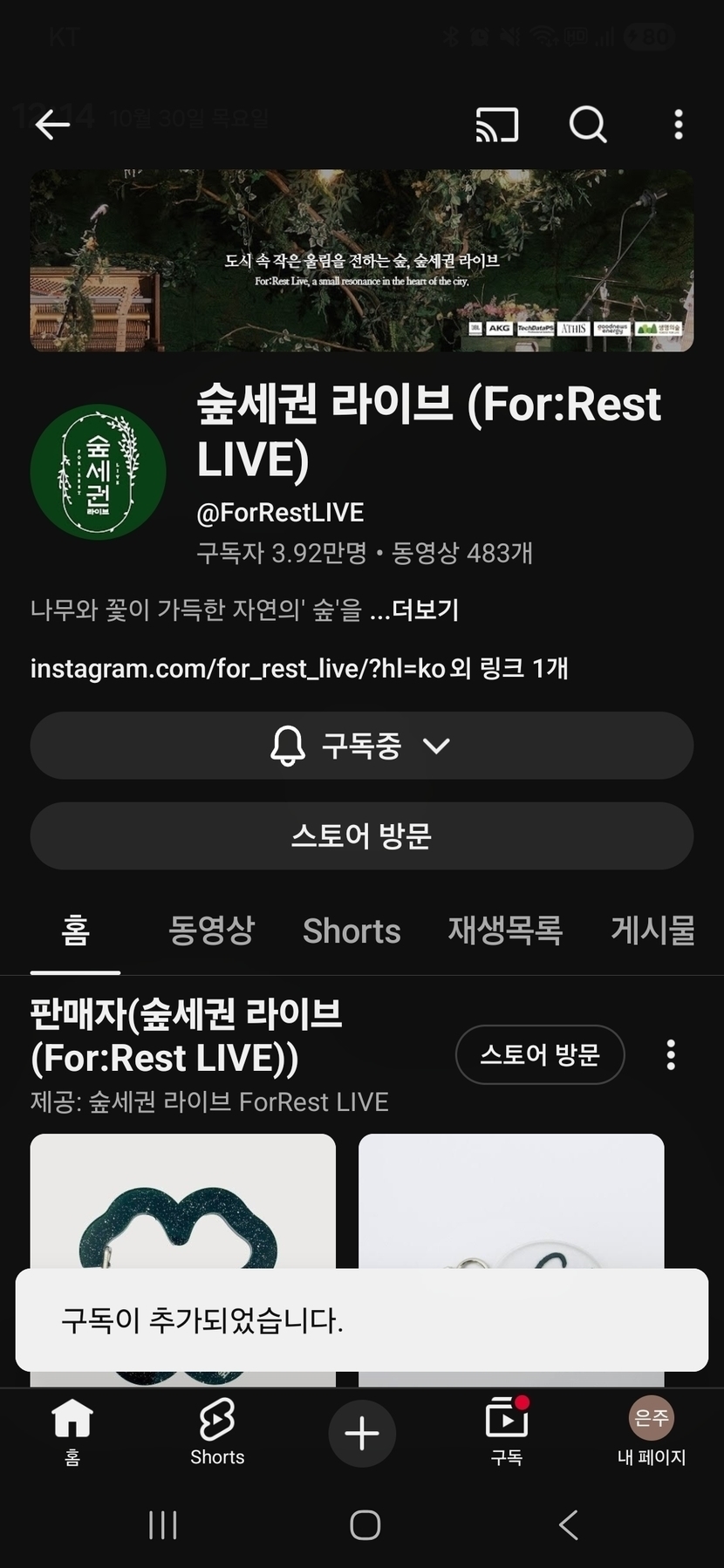Open the instagram.com/for_rest_live link
Image resolution: width=724 pixels, height=1568 pixels.
[x=237, y=669]
